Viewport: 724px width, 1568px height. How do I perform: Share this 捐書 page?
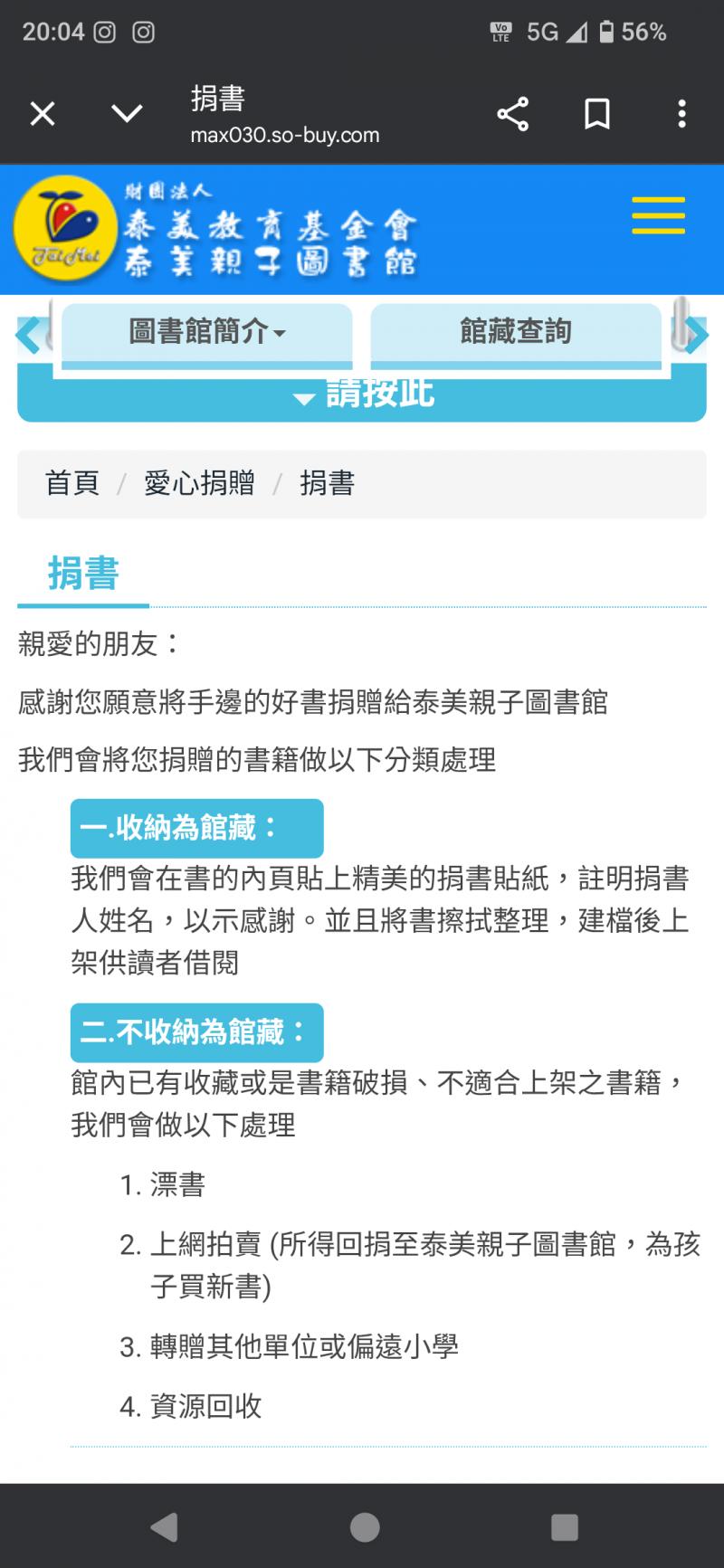(512, 114)
